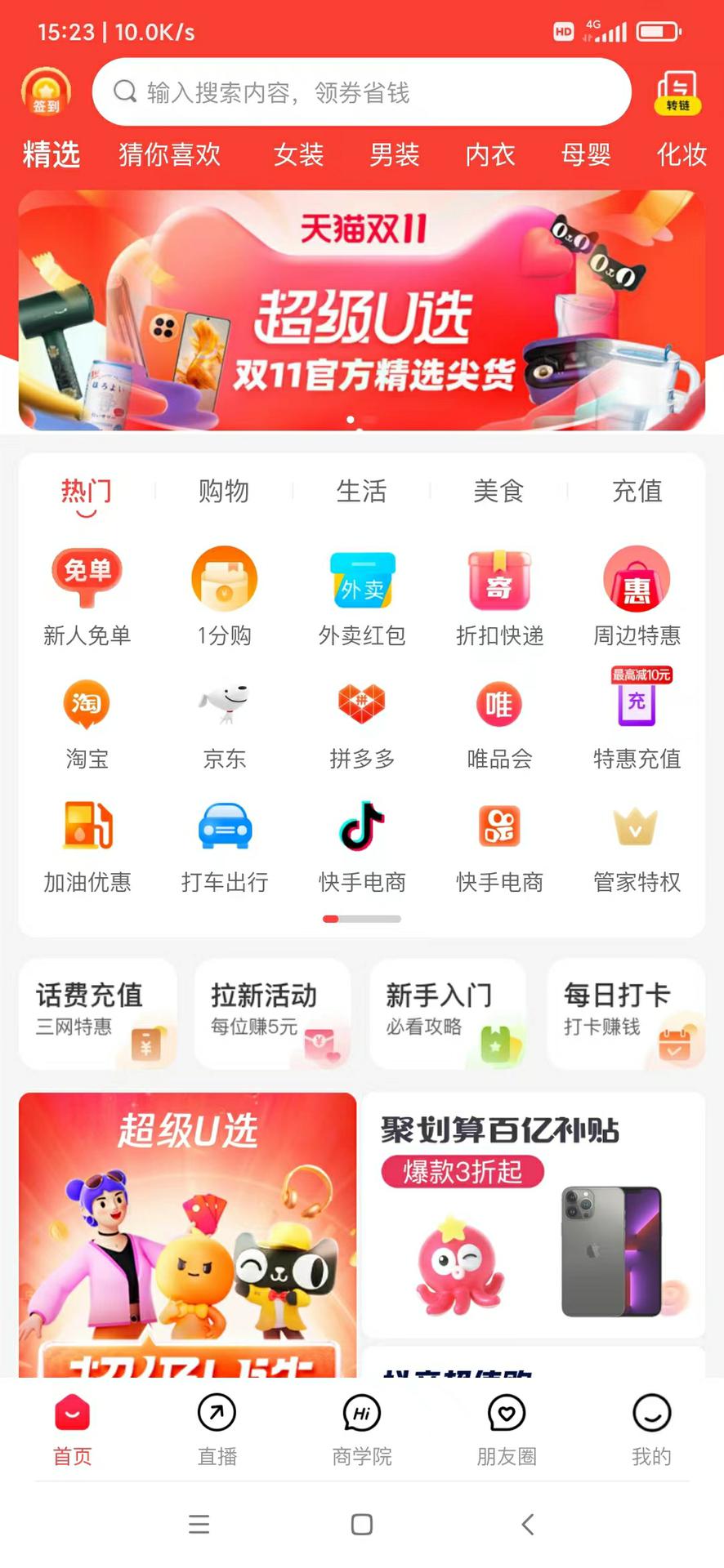Screen dimensions: 724x1568
Task: Open 聚划算百亿补贴 promotion card
Action: pos(533,1213)
